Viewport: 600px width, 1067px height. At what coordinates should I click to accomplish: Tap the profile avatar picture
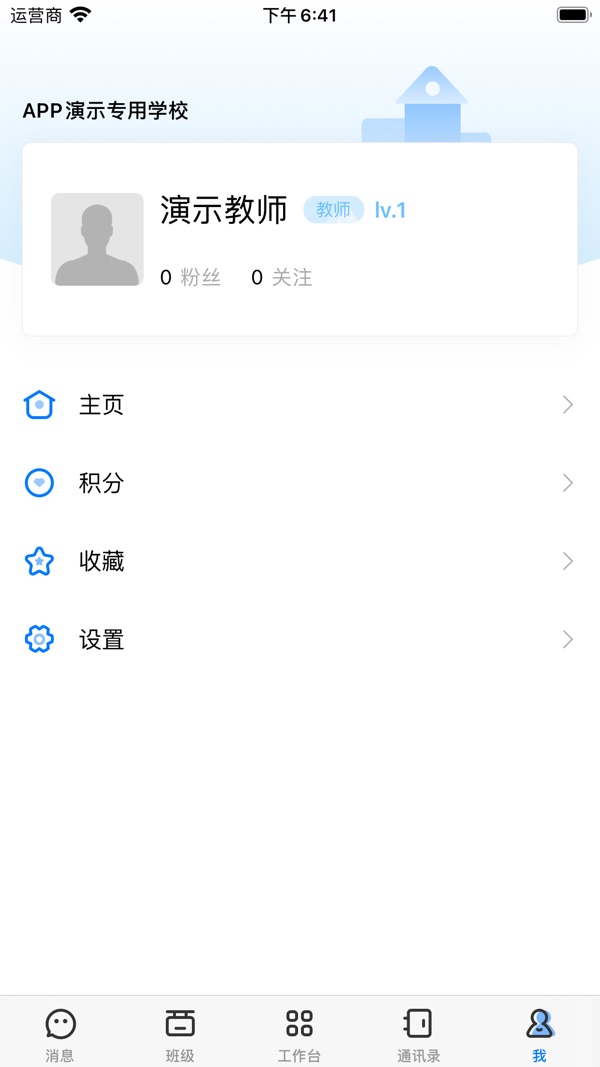[x=97, y=240]
